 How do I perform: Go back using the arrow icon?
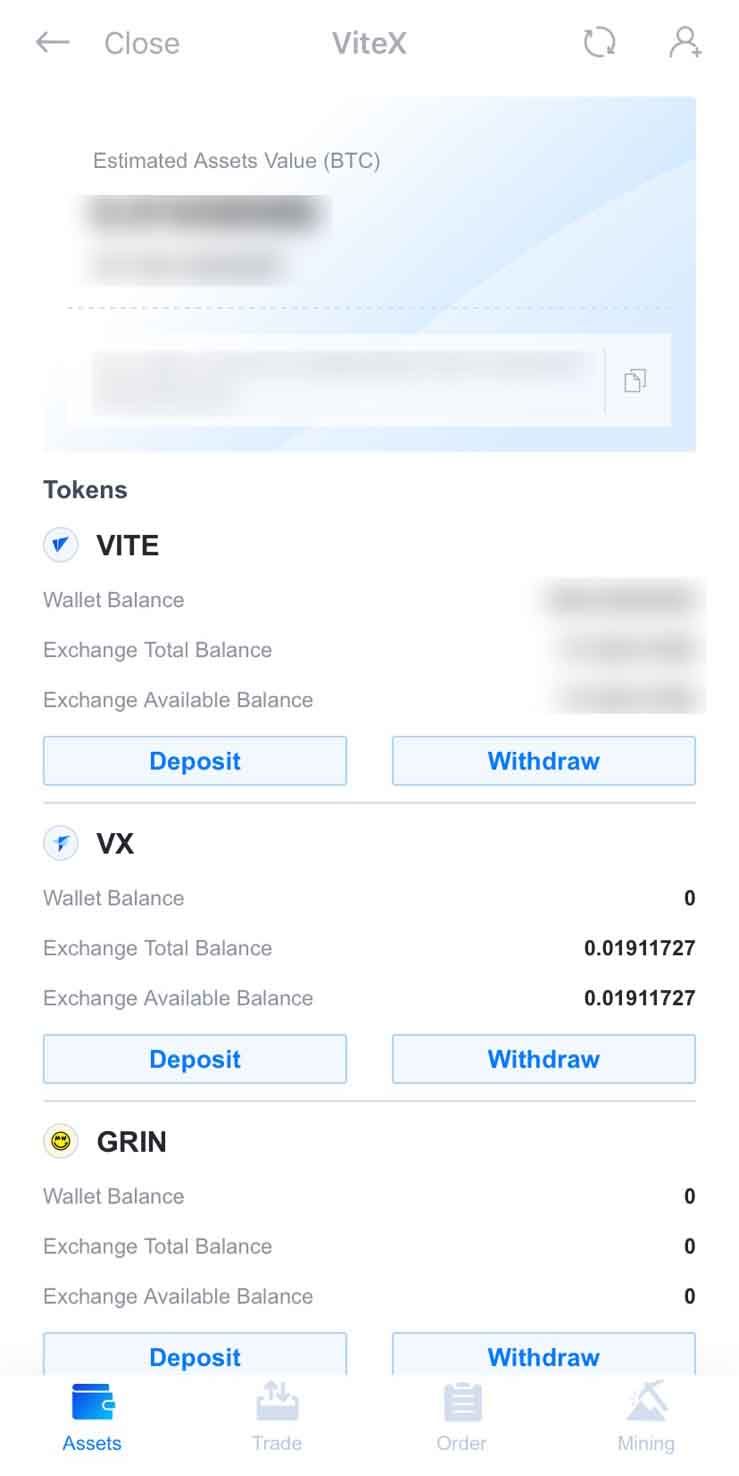tap(52, 42)
